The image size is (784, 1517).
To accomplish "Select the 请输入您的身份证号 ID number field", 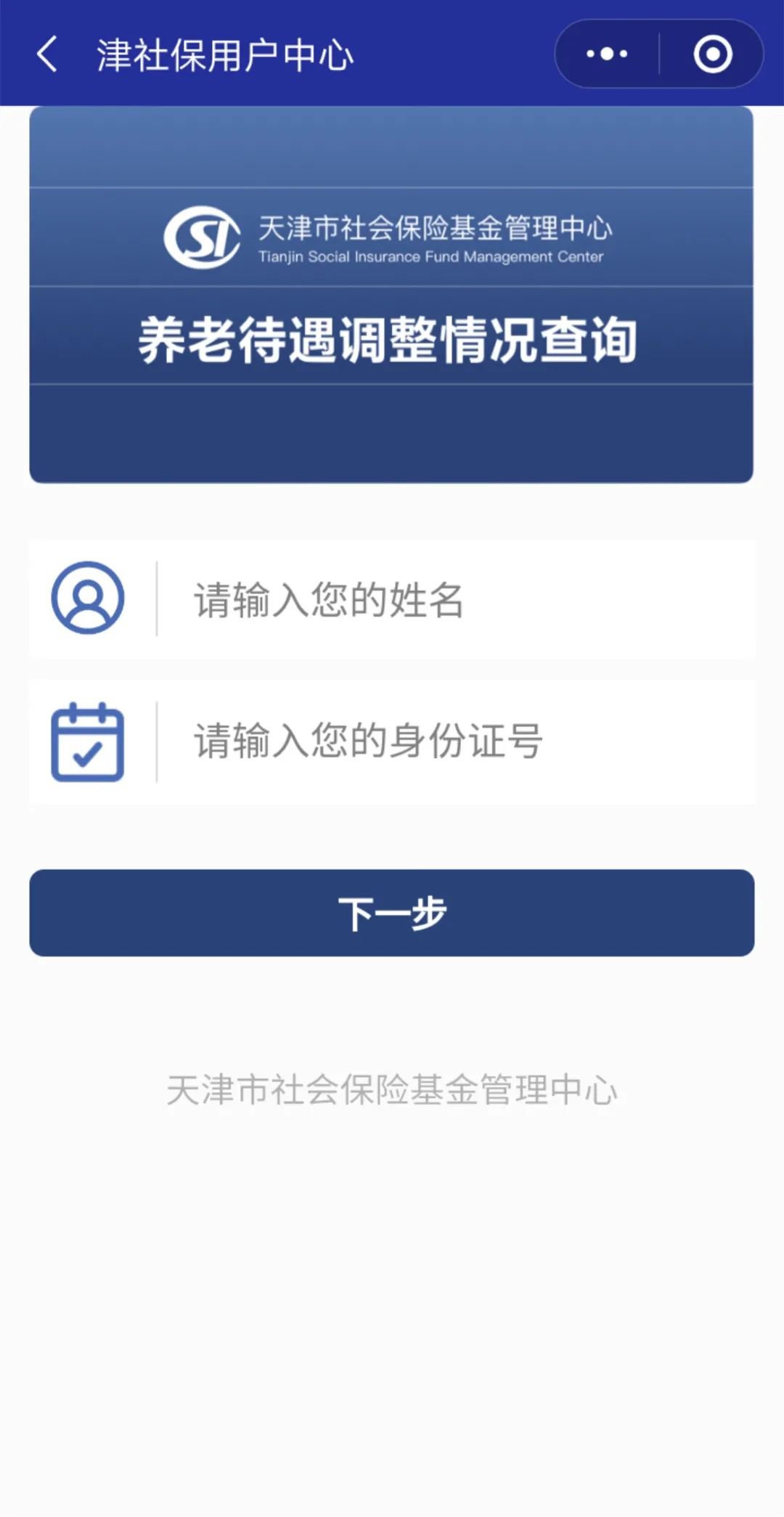I will 457,741.
